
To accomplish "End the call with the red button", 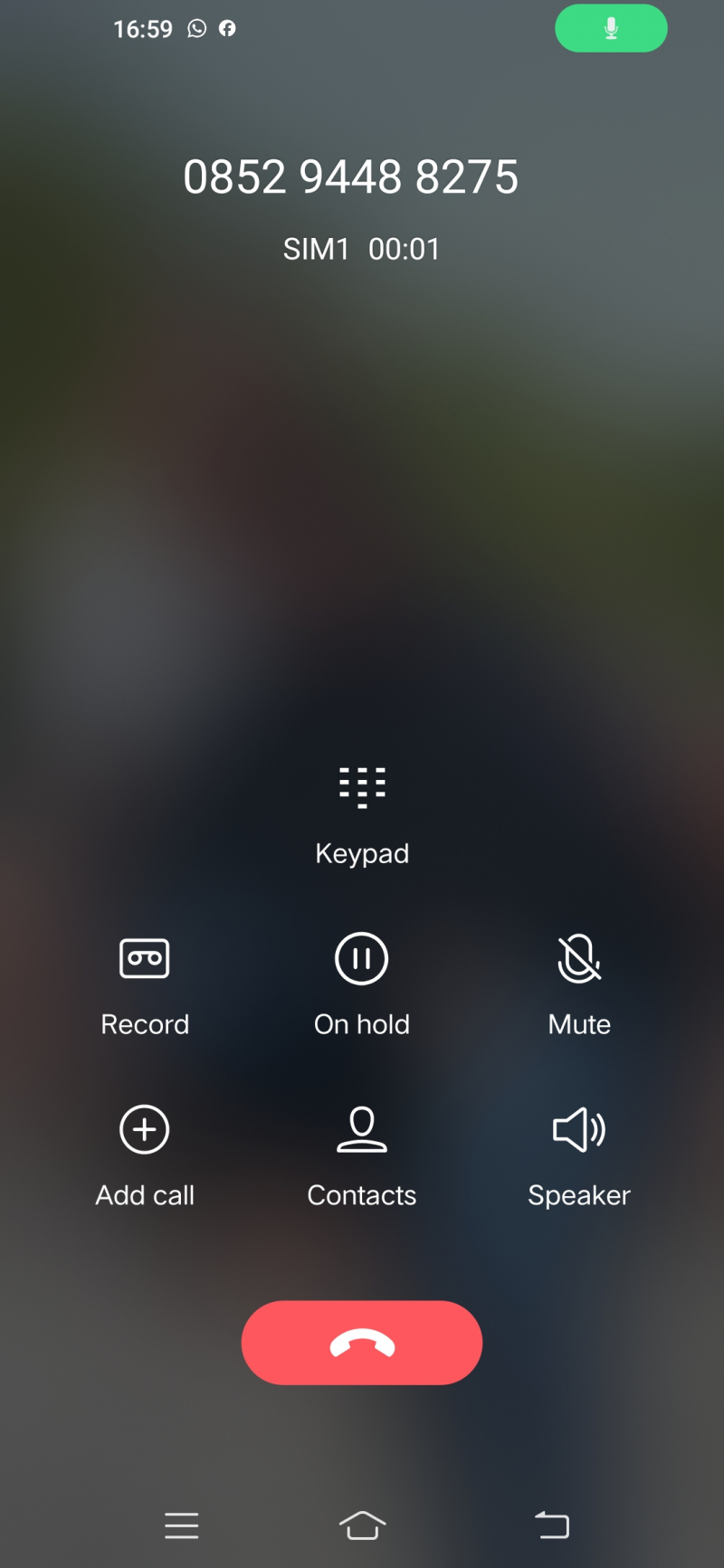I will point(362,1343).
